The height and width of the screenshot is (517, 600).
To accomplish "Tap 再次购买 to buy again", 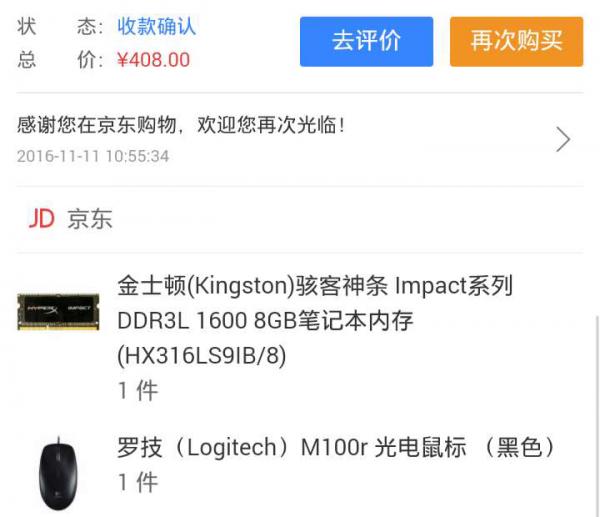I will click(516, 41).
